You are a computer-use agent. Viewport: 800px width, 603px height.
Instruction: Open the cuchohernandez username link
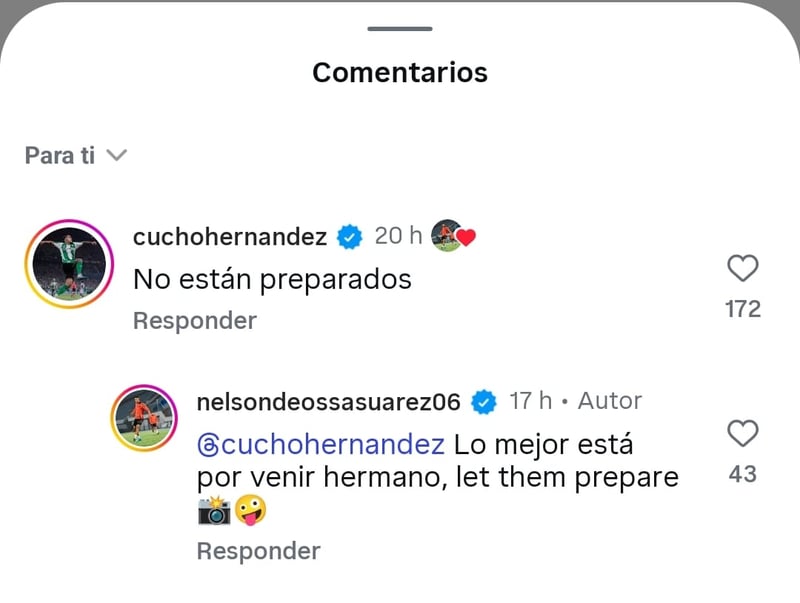(x=230, y=237)
